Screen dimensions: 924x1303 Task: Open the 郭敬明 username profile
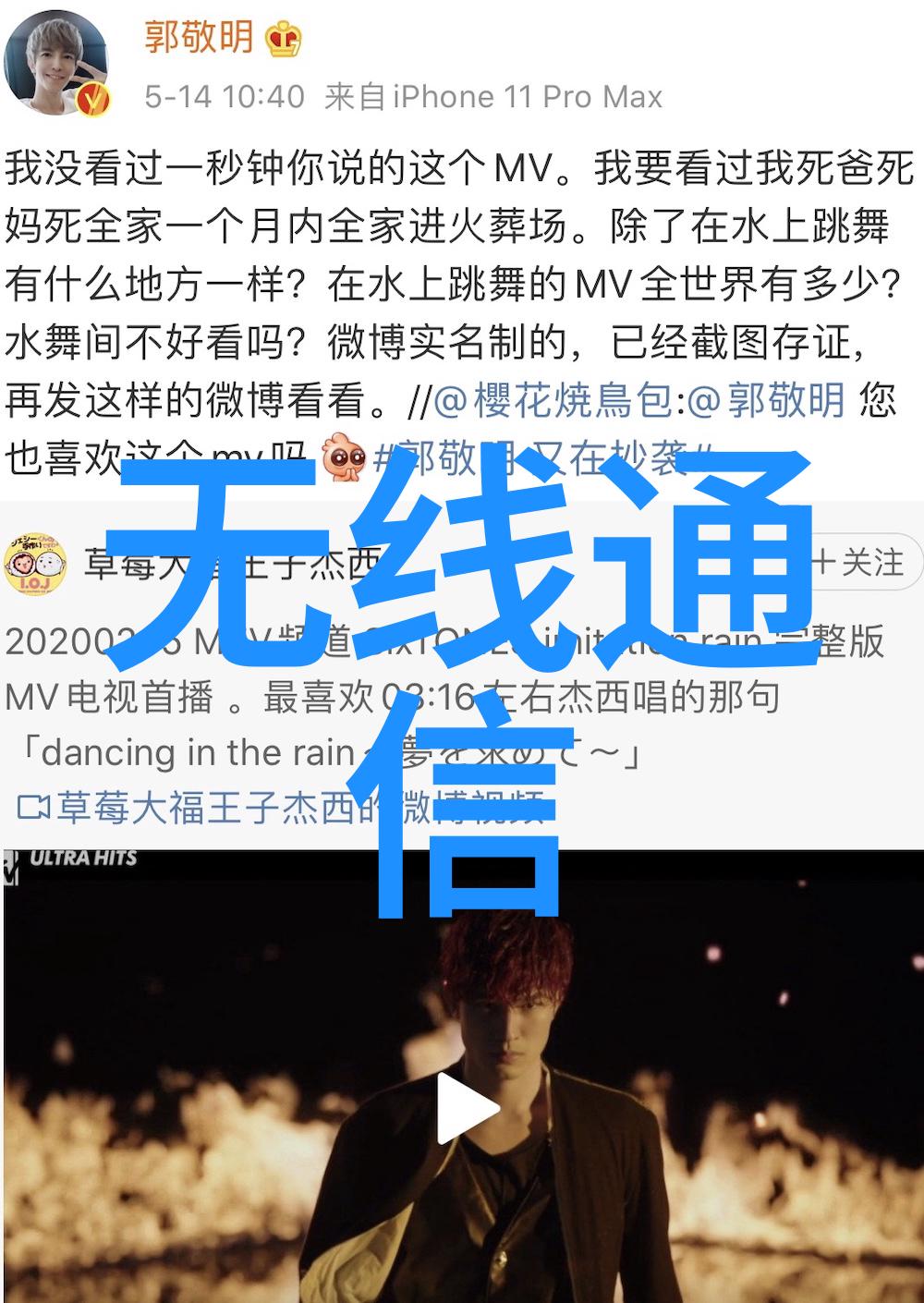pos(199,37)
